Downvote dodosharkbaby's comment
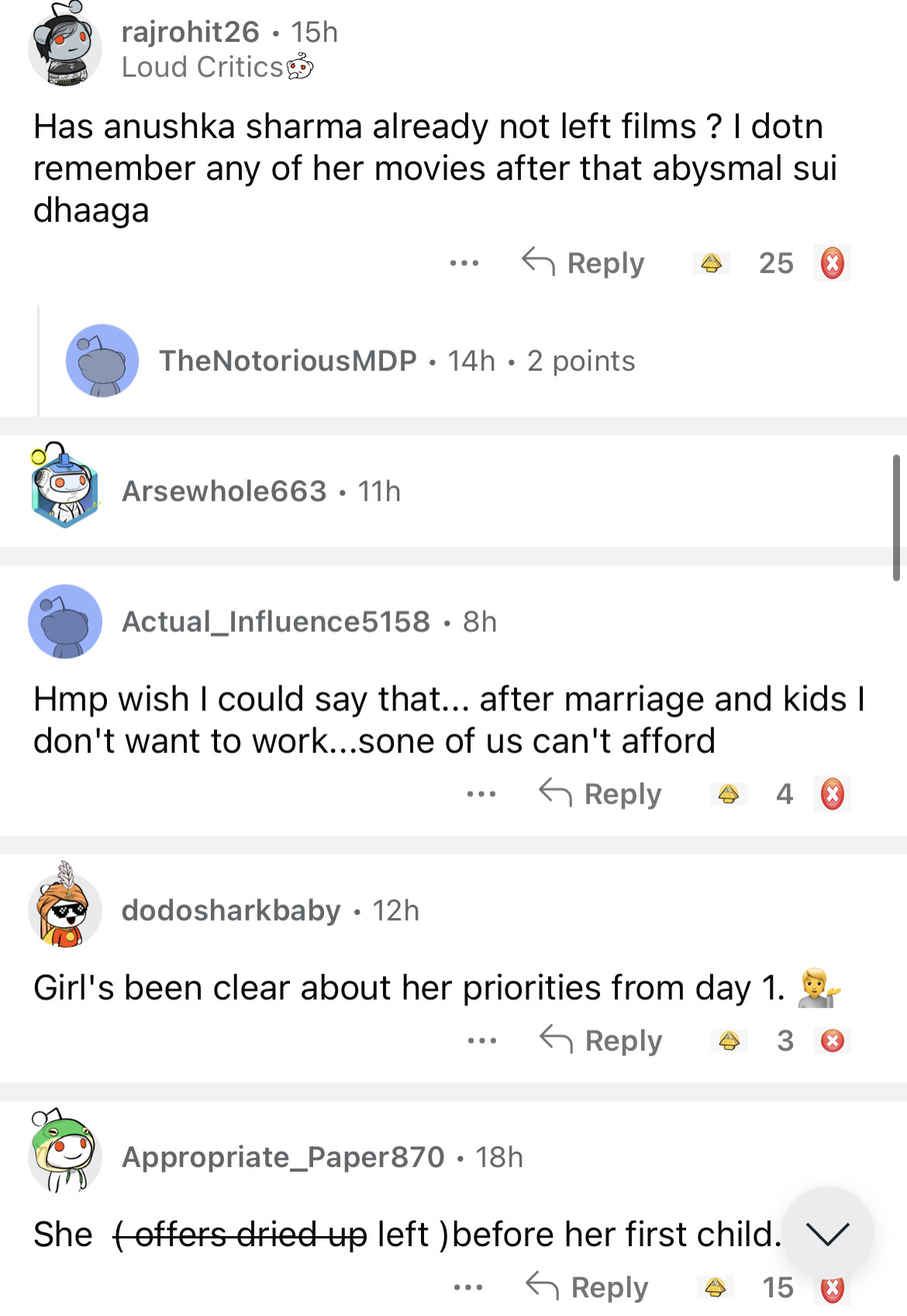The width and height of the screenshot is (907, 1316). [833, 1041]
